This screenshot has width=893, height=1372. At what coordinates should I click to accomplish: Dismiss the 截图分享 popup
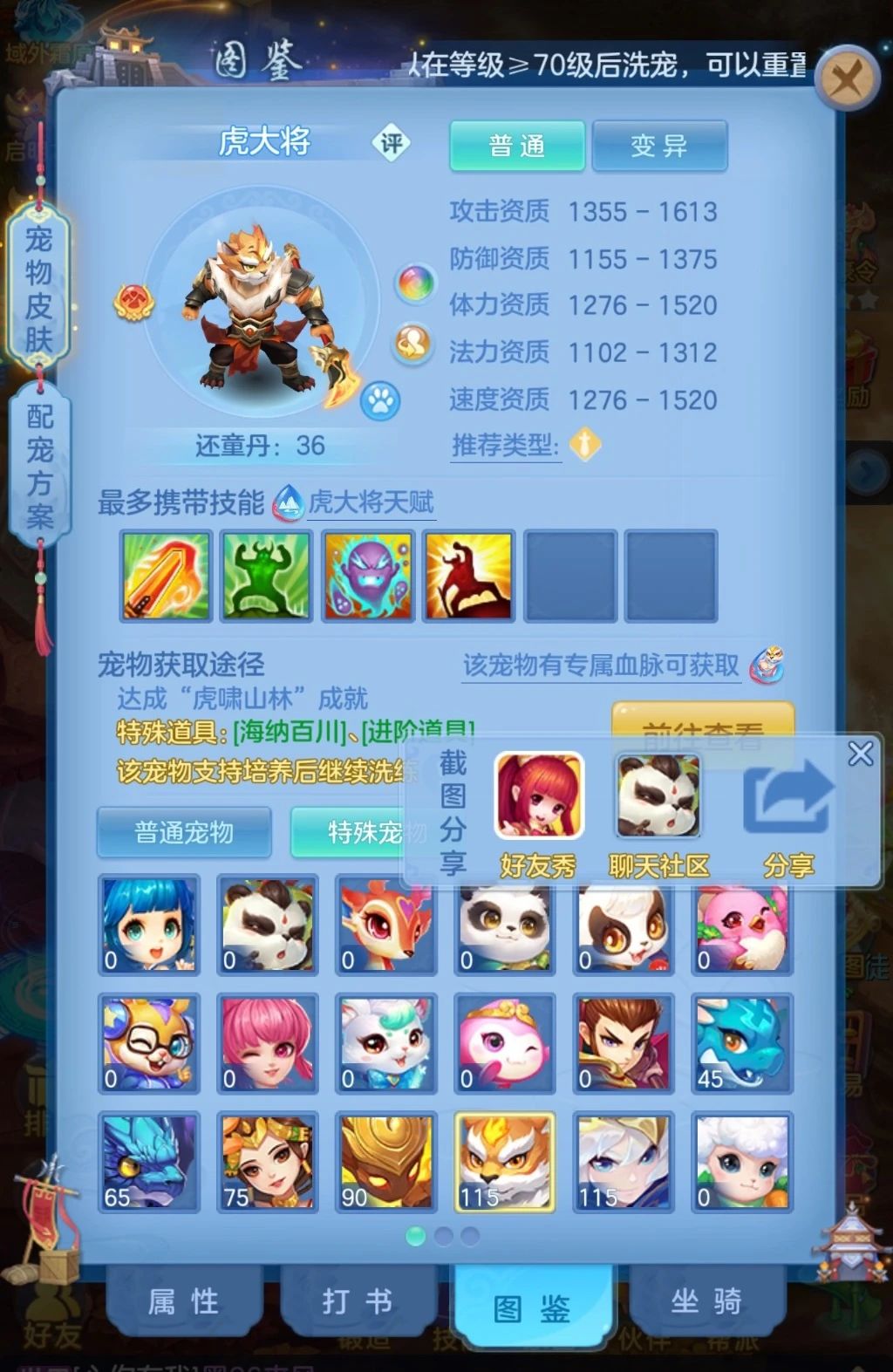(860, 754)
